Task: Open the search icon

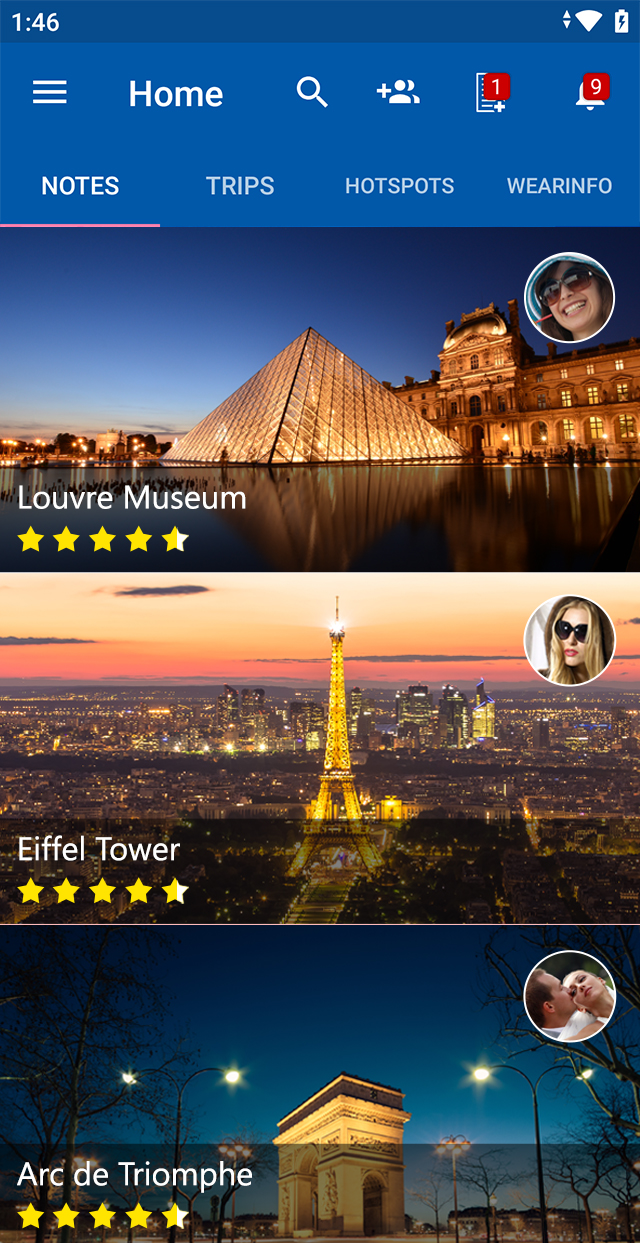Action: click(x=312, y=93)
